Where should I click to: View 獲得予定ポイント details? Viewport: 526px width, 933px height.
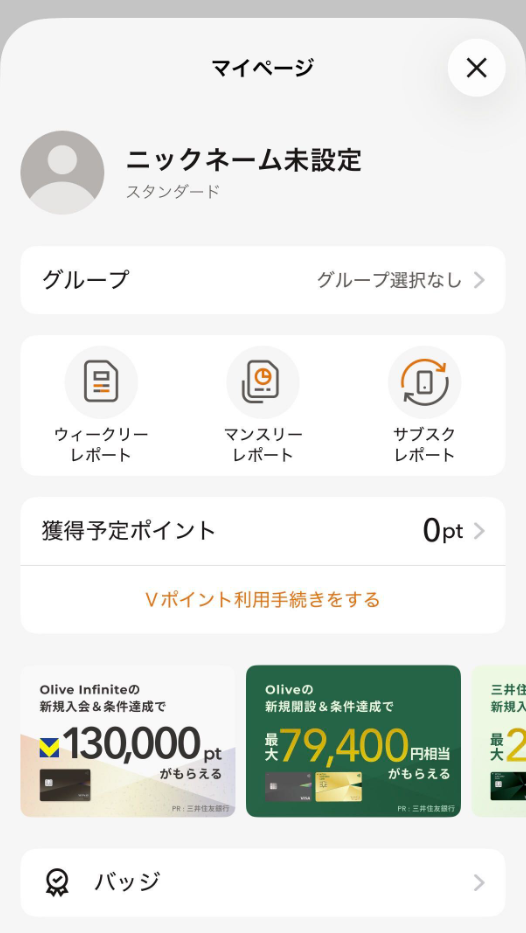click(263, 531)
